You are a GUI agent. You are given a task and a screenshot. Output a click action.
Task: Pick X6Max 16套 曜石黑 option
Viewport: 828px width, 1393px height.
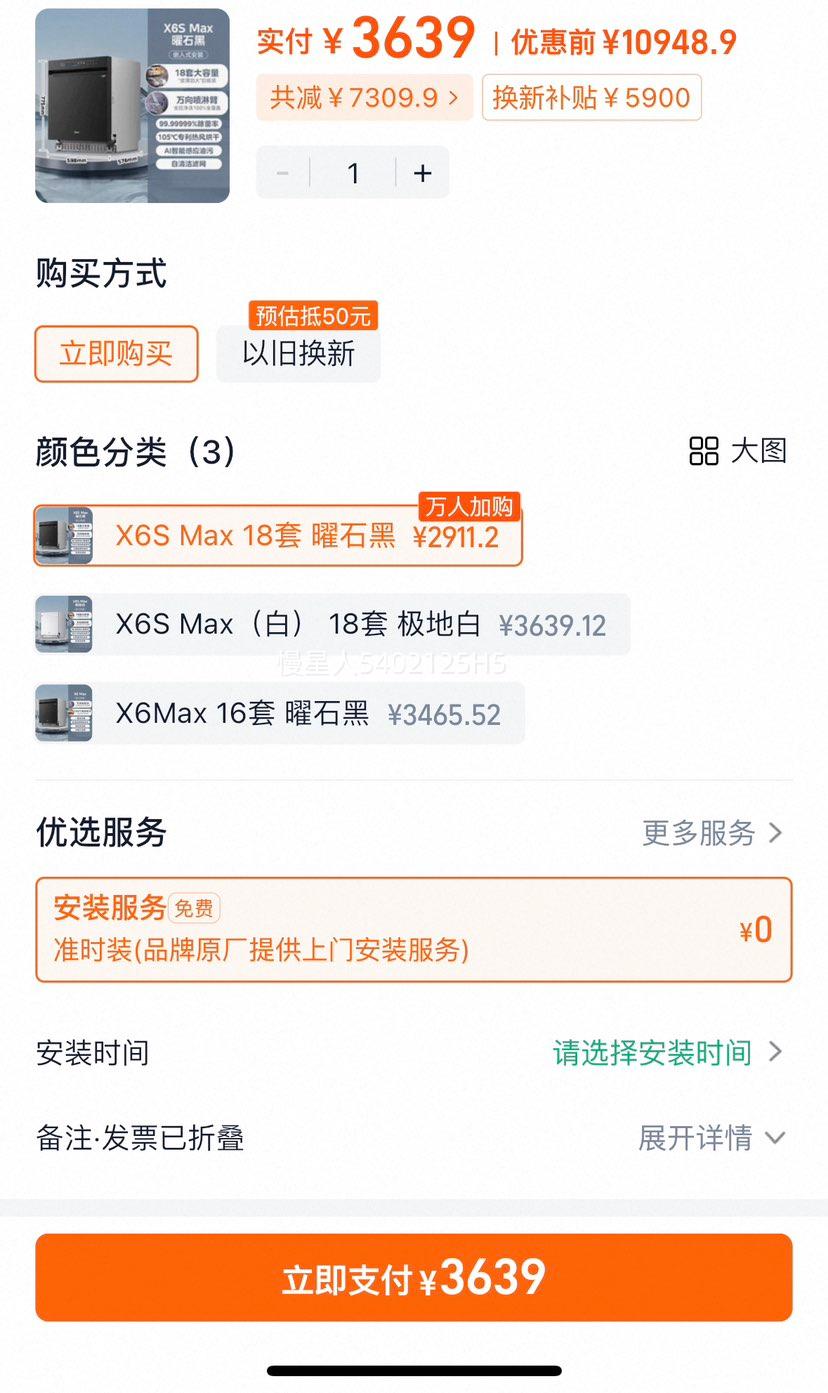click(280, 714)
